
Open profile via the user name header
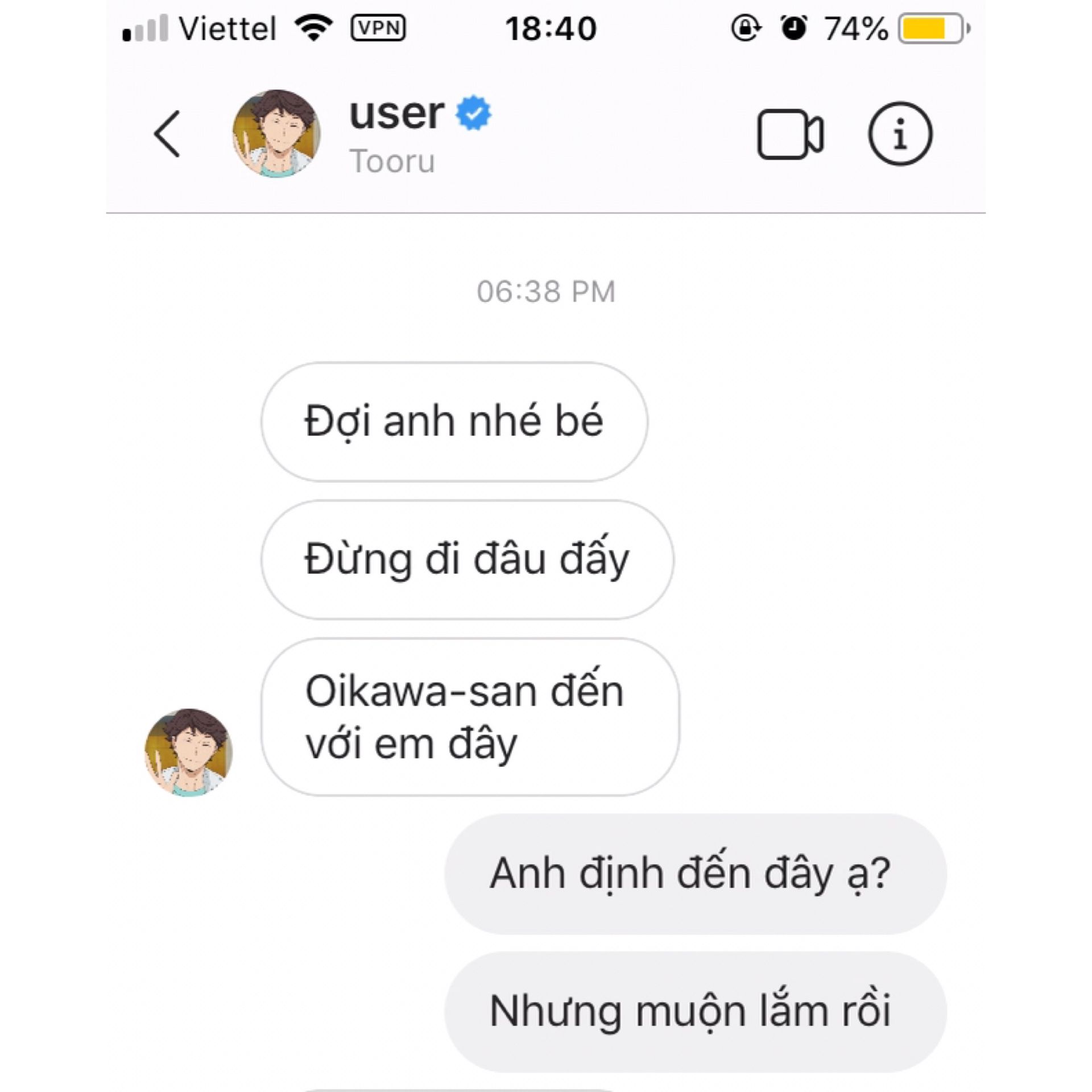click(x=397, y=114)
